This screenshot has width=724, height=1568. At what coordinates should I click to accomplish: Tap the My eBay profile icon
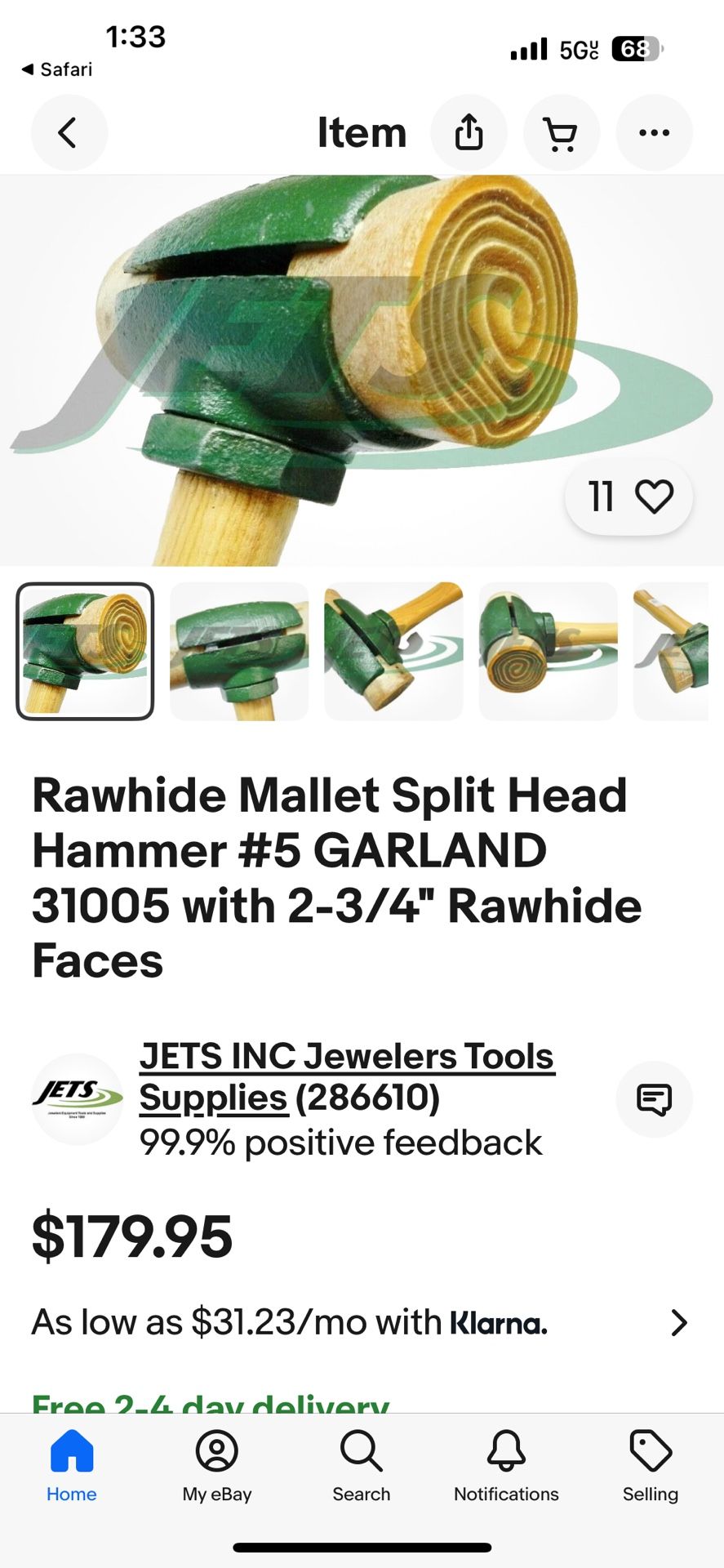click(x=215, y=1452)
